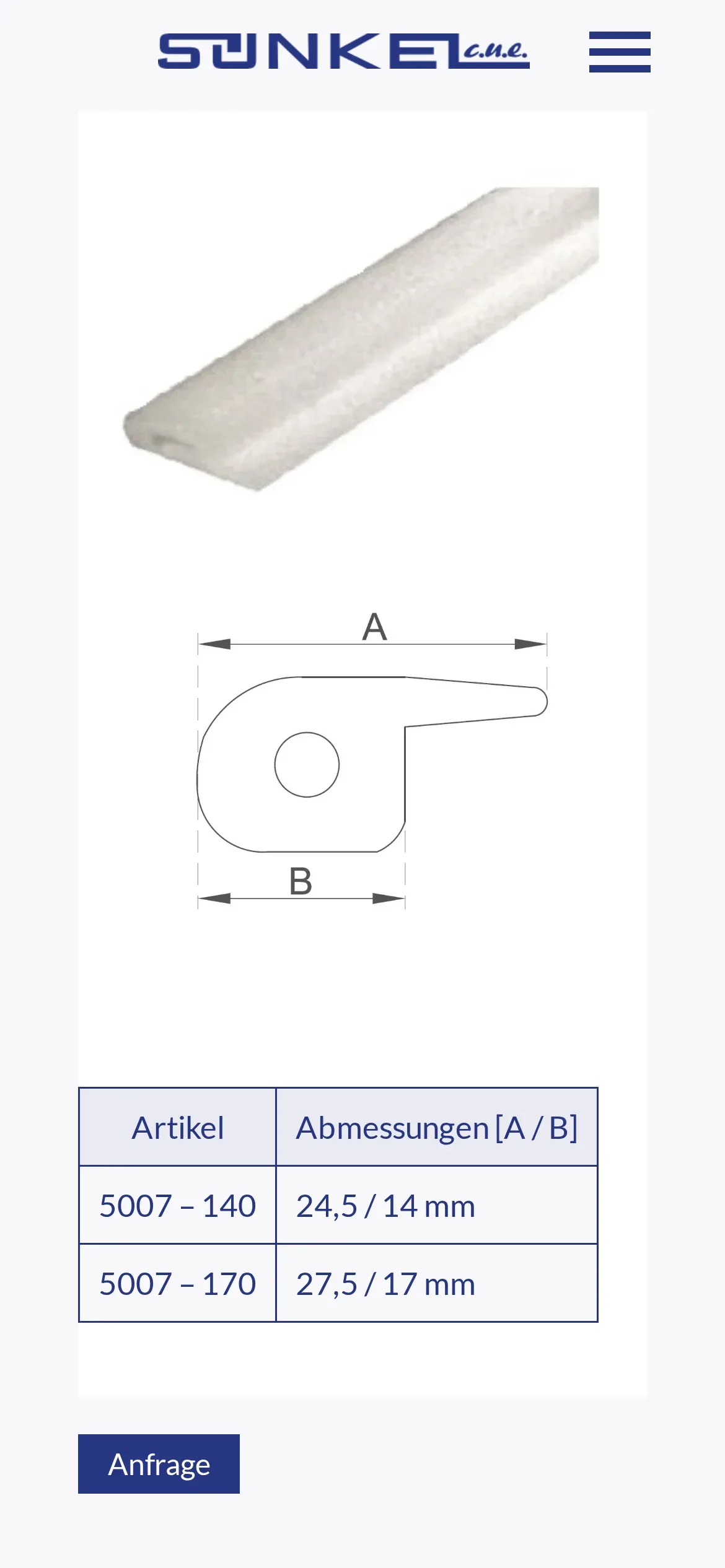Go to homepage via Sunkel logo
725x1568 pixels.
click(344, 51)
